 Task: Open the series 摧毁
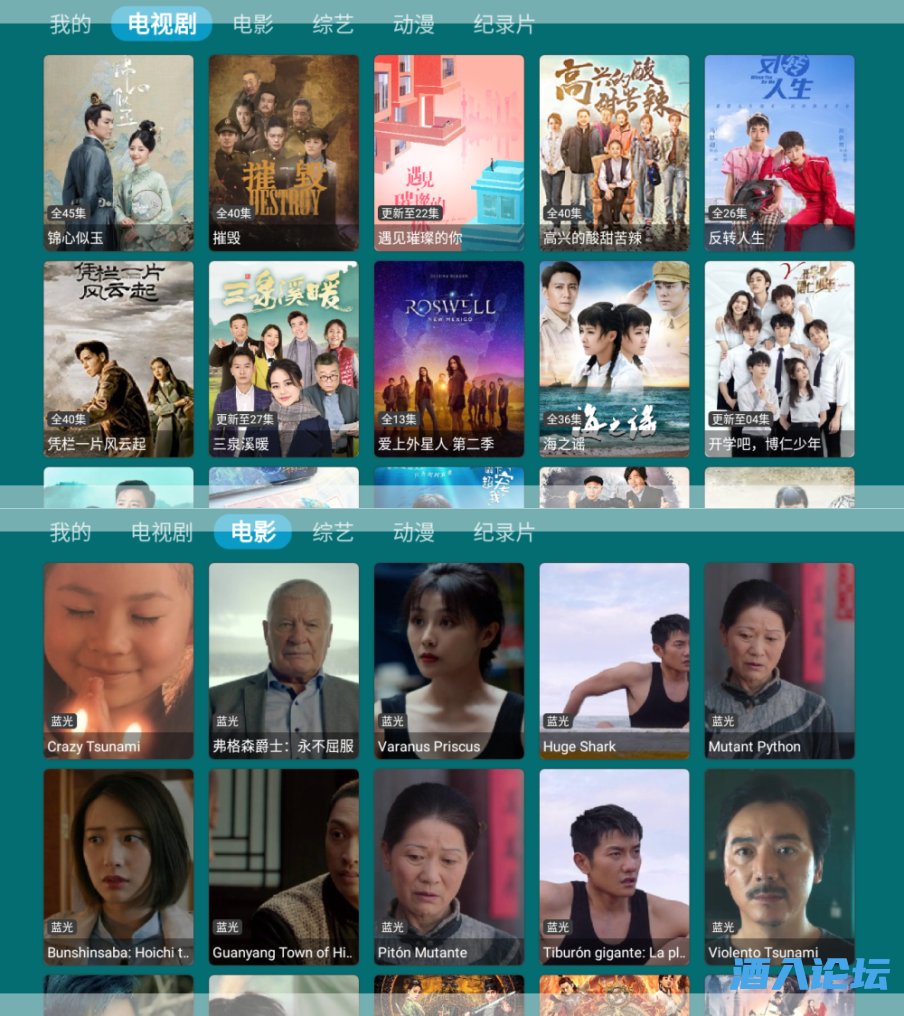tap(283, 152)
